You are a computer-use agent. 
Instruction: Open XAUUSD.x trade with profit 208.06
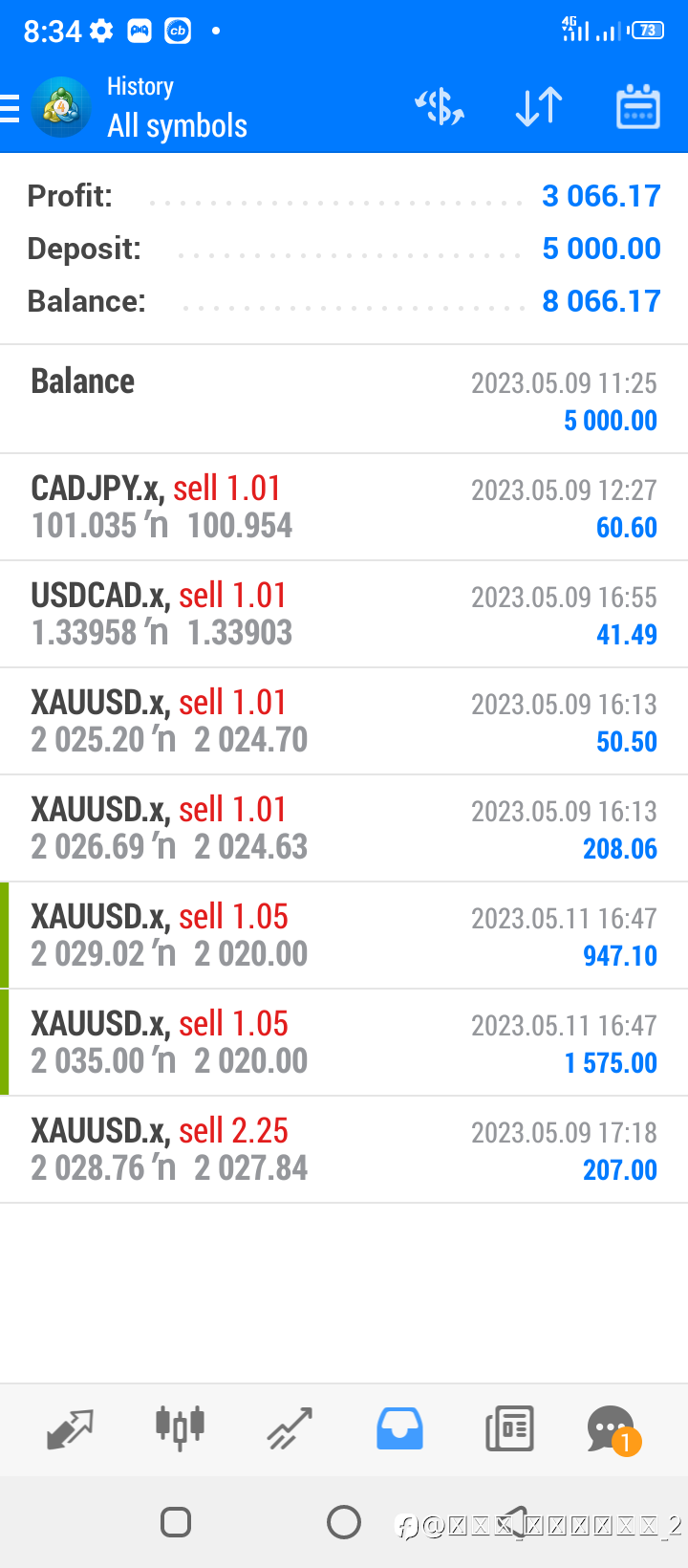[x=344, y=828]
